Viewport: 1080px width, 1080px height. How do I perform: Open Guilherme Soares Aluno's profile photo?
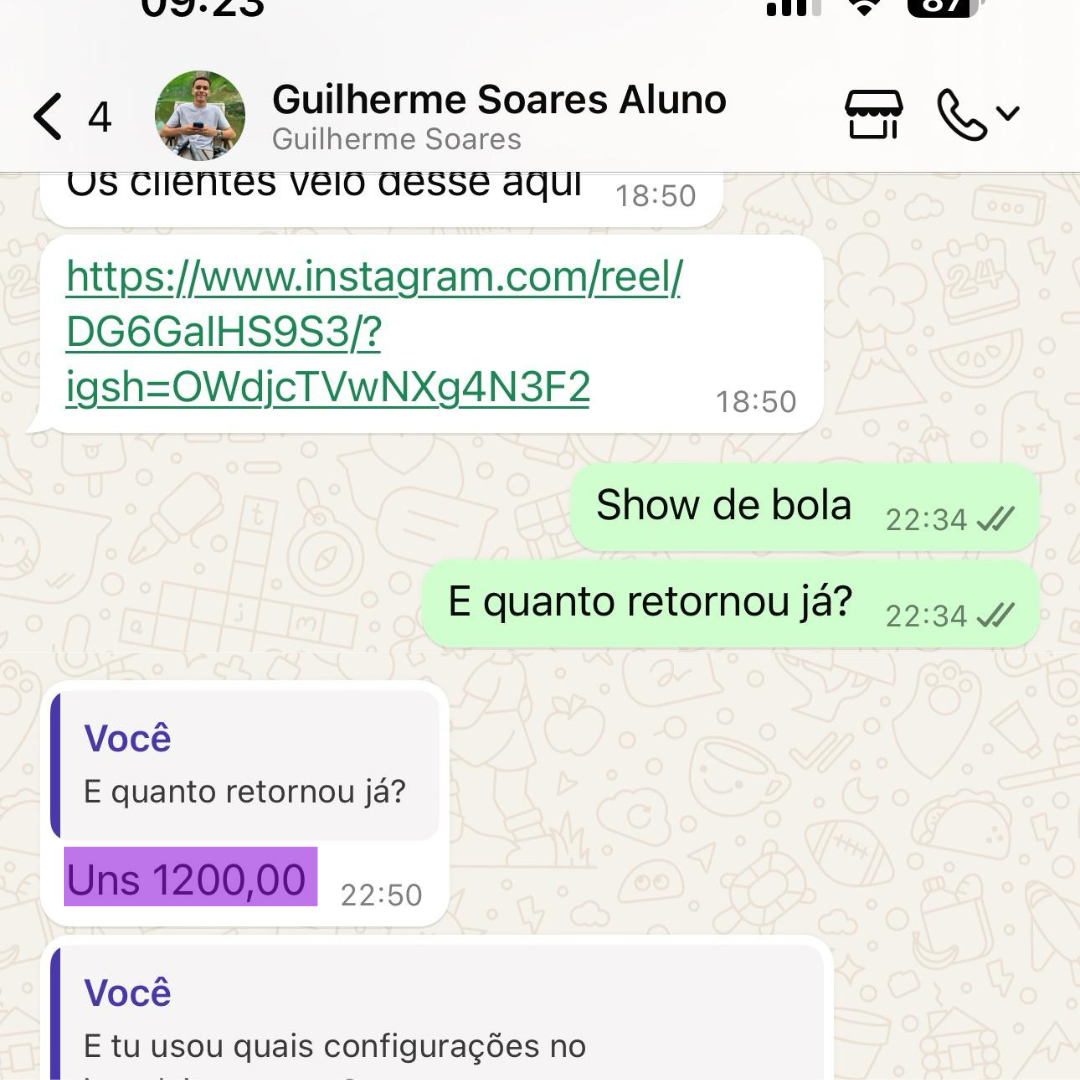pos(200,116)
